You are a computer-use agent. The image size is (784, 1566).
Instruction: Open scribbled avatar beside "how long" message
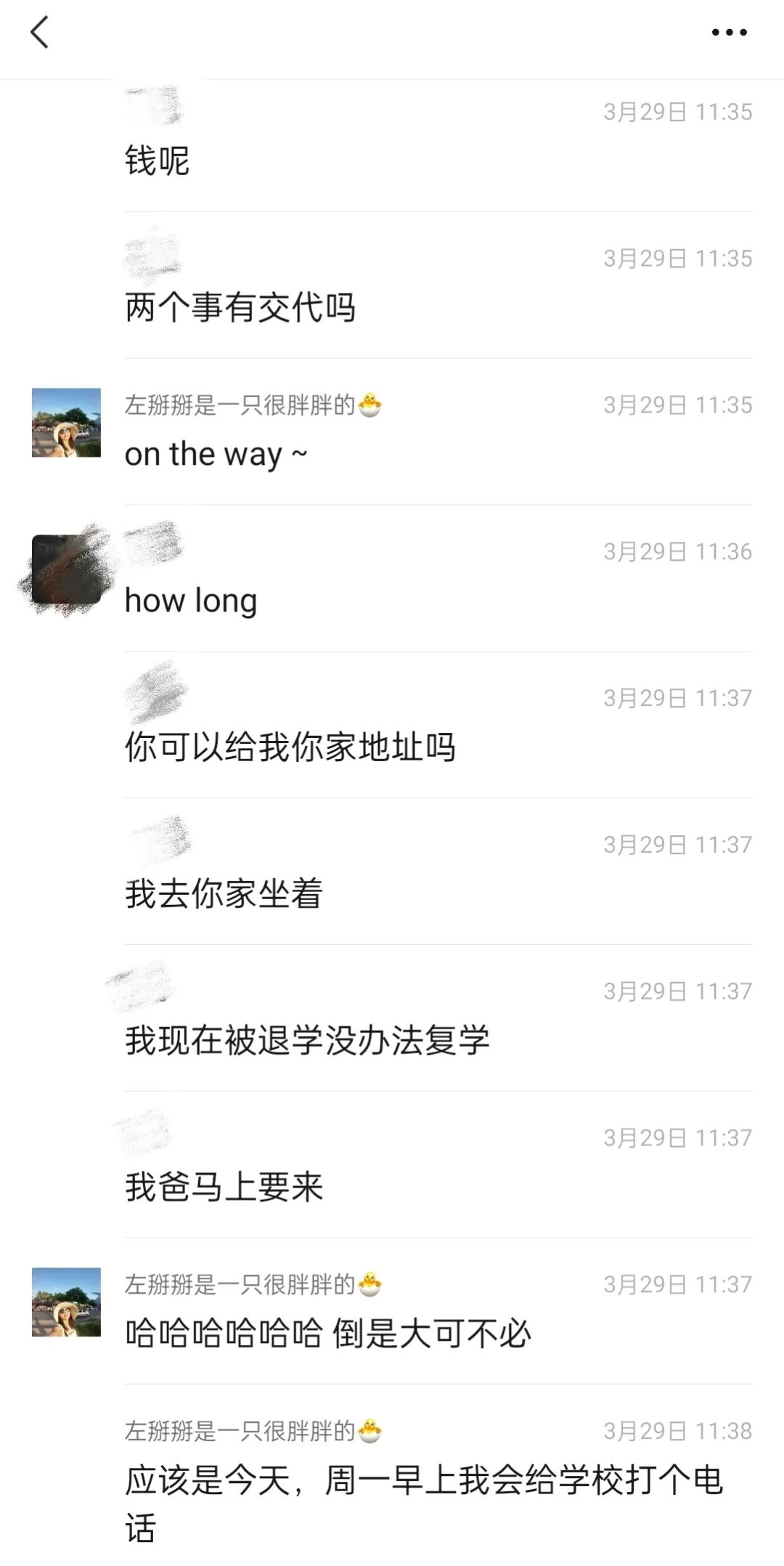coord(66,570)
